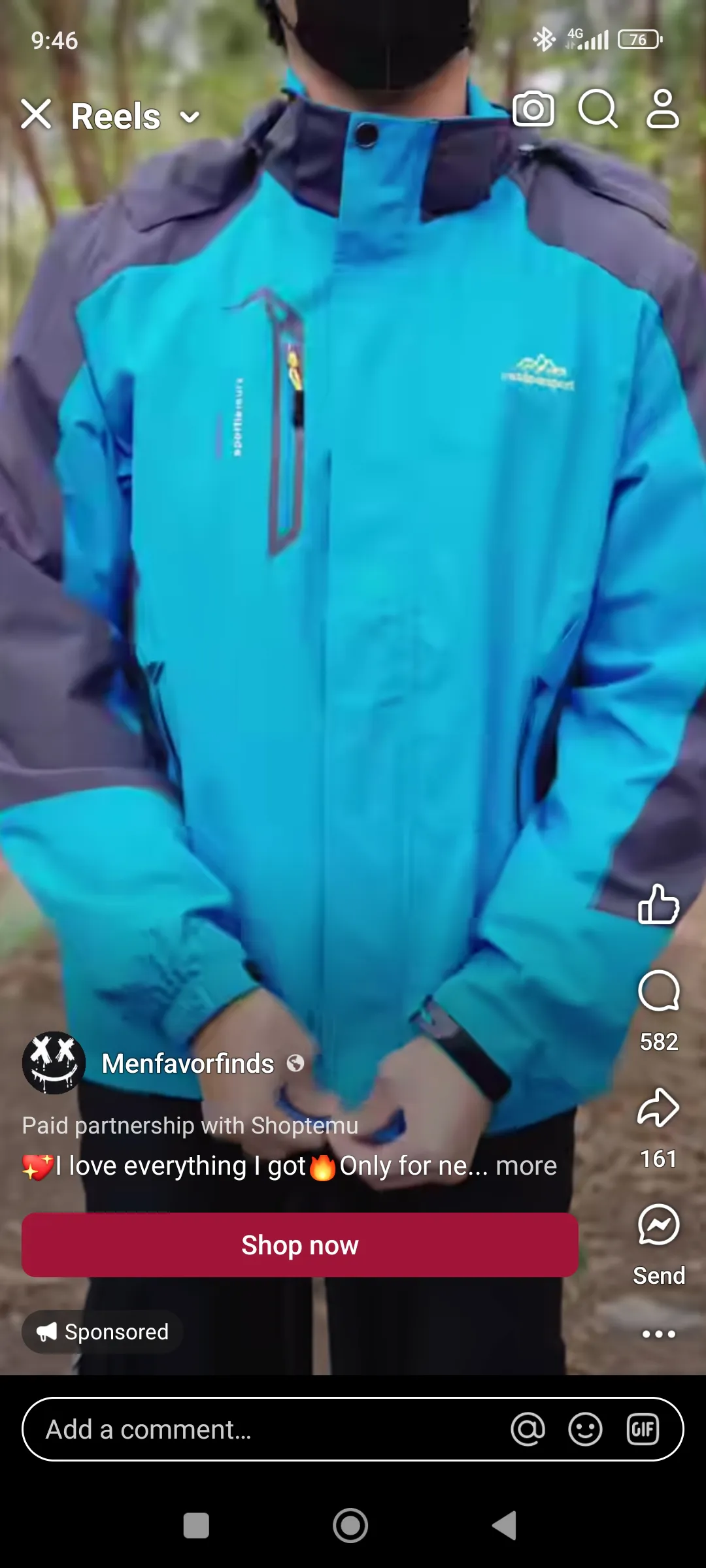Image resolution: width=706 pixels, height=1568 pixels.
Task: Expand the Reels dropdown
Action: pyautogui.click(x=189, y=118)
